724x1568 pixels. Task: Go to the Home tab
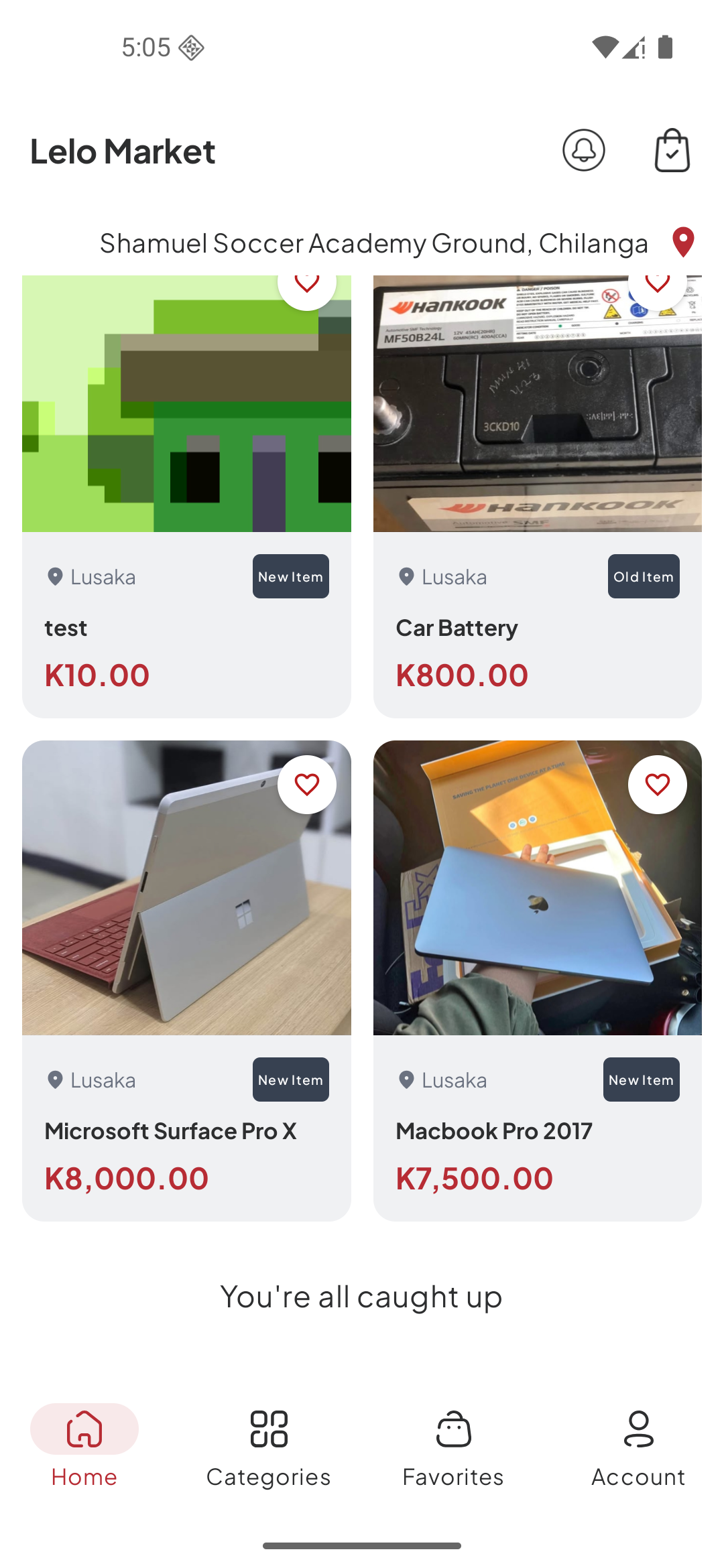84,1445
